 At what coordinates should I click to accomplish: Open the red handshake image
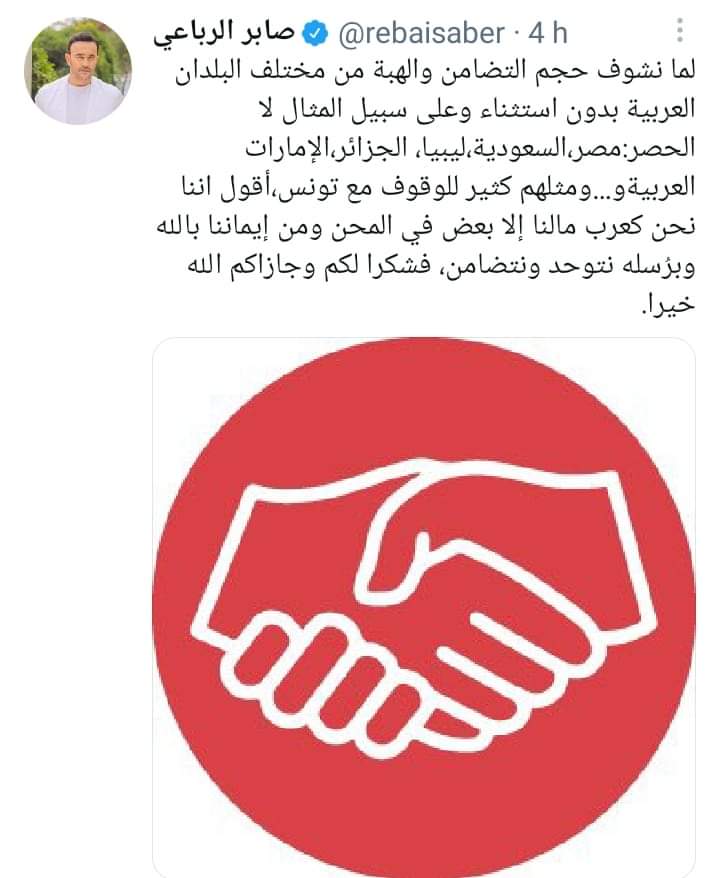(x=424, y=607)
